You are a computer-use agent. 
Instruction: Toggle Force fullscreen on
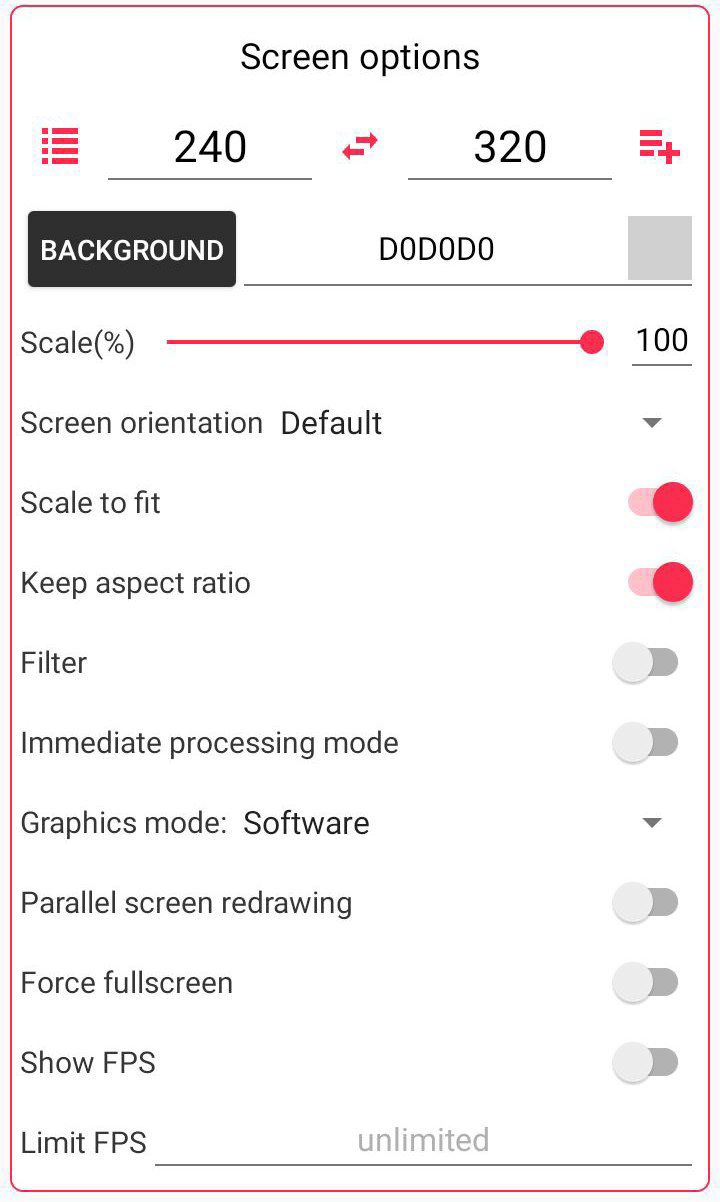pyautogui.click(x=646, y=982)
